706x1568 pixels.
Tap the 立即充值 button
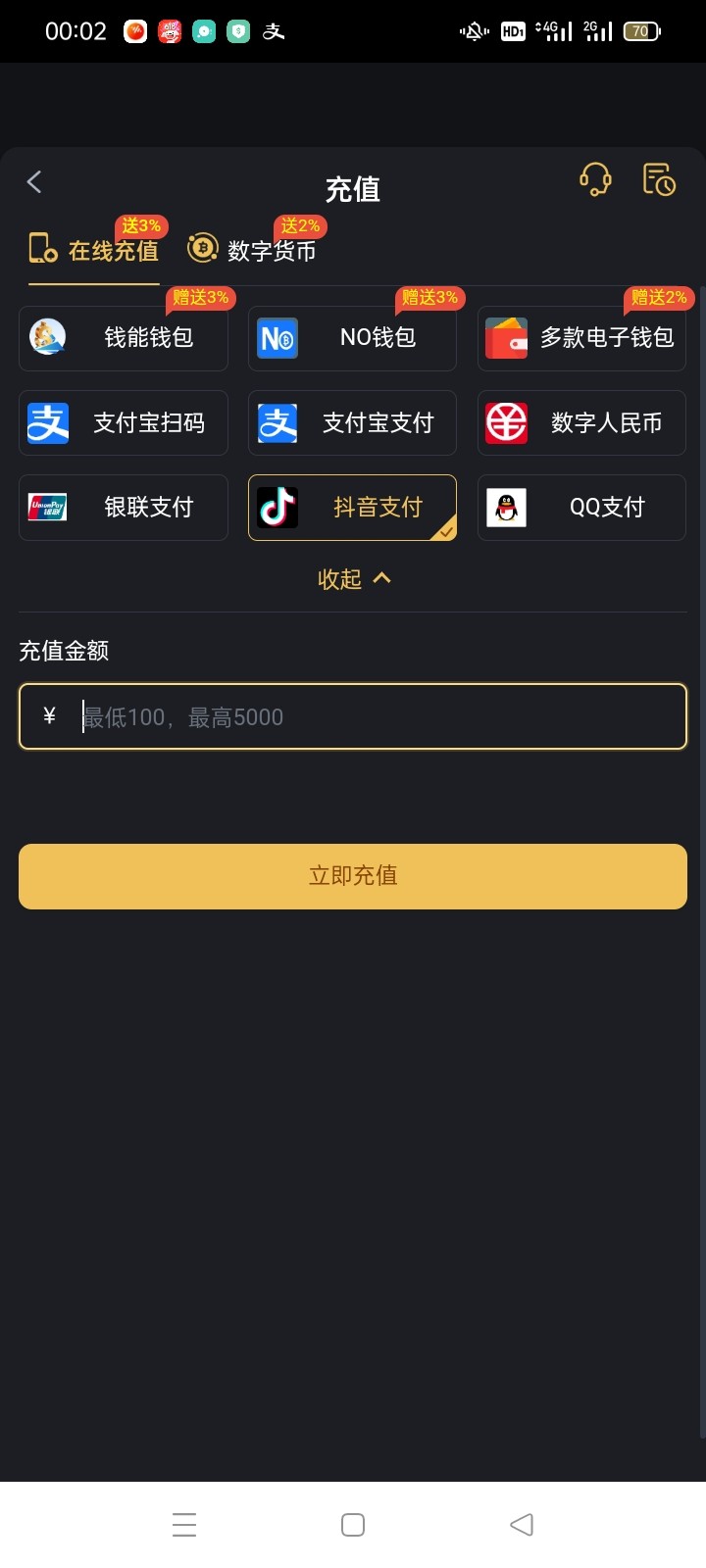point(353,876)
